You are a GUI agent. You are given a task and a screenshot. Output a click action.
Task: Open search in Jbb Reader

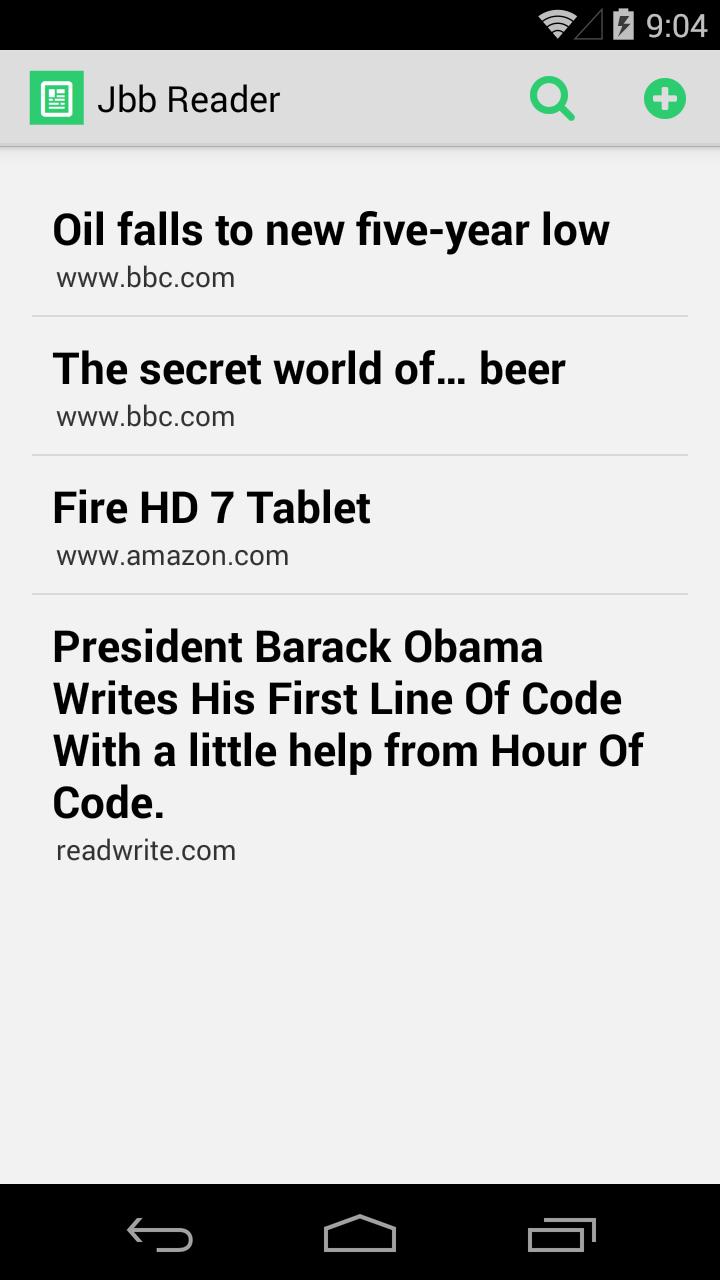(x=552, y=97)
